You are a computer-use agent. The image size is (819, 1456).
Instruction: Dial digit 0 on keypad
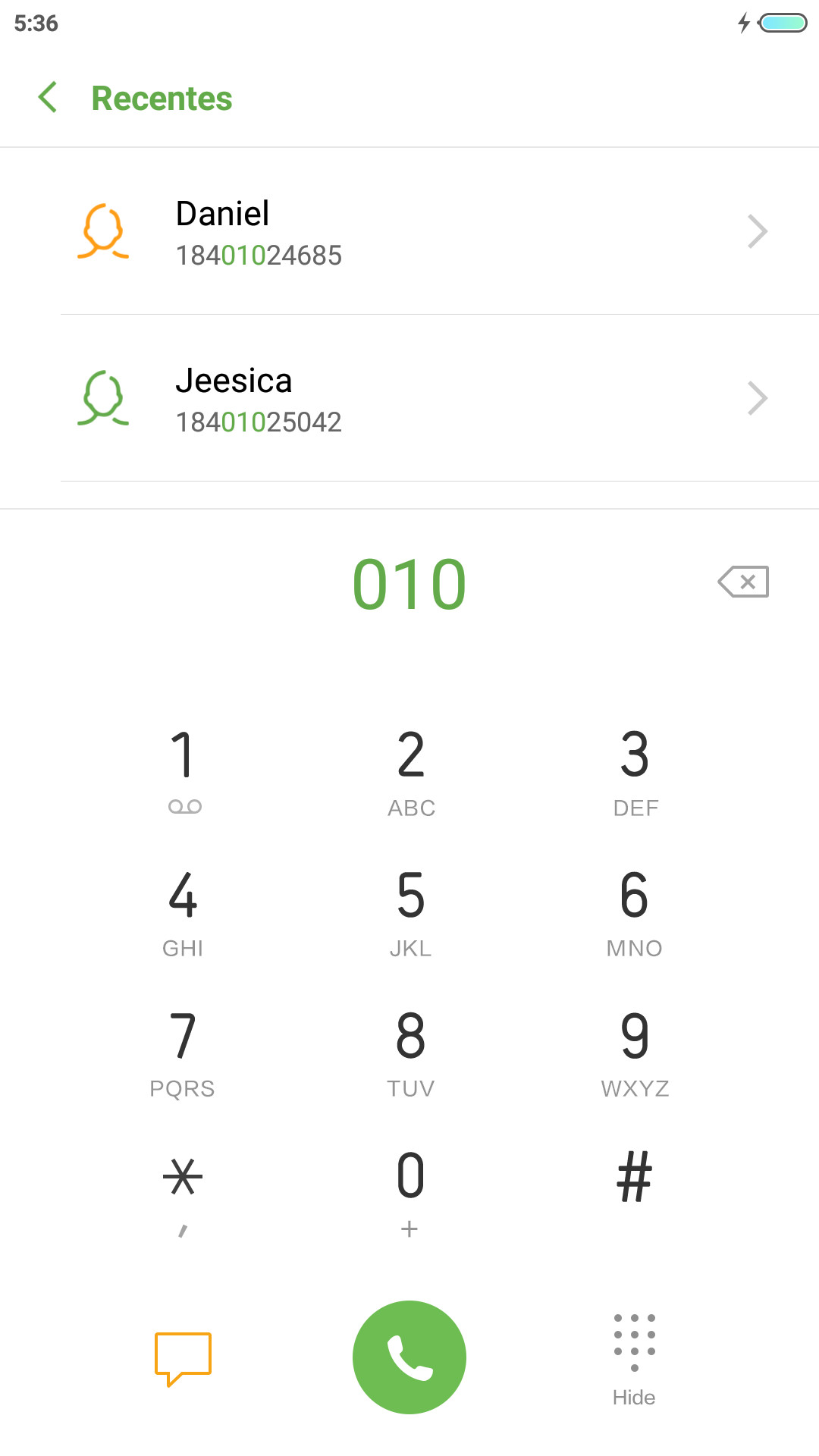click(x=410, y=1193)
